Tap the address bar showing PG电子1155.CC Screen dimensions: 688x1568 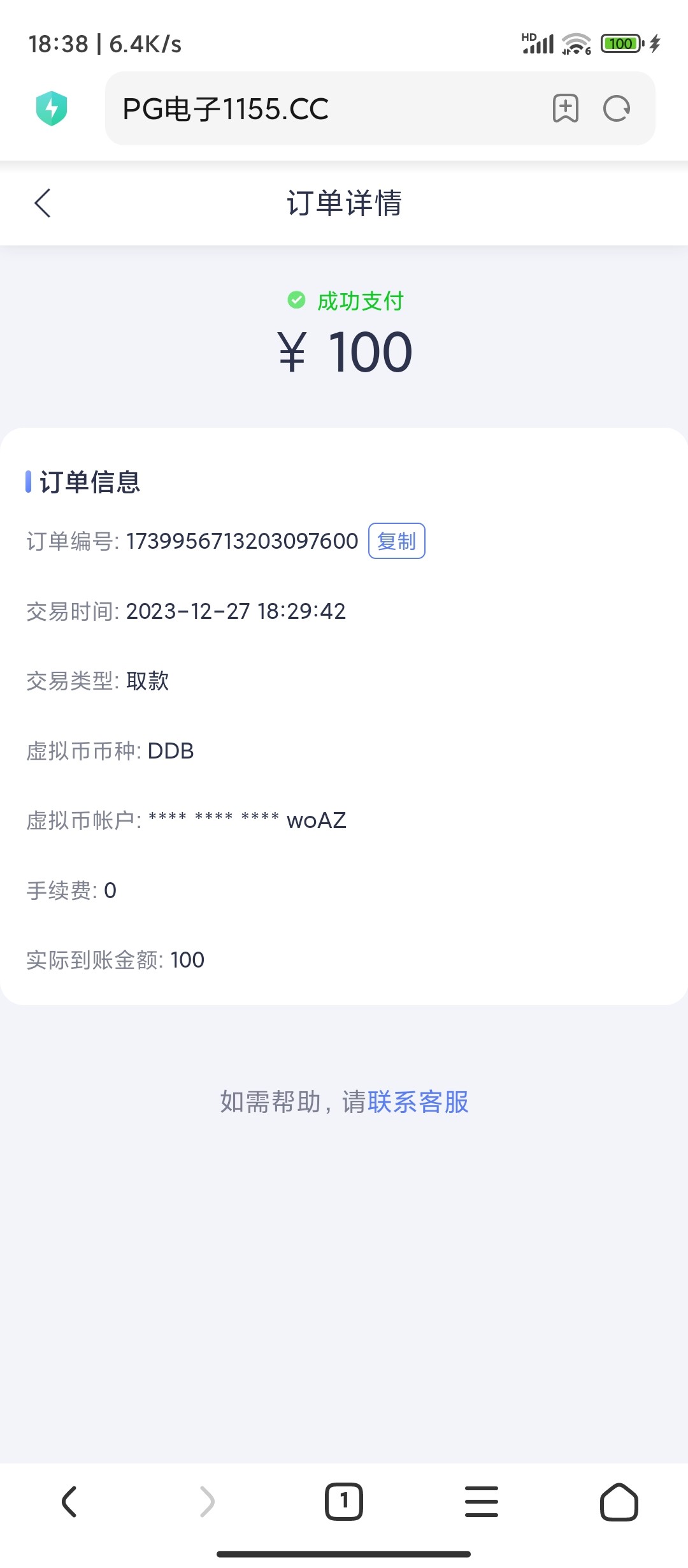[x=319, y=109]
